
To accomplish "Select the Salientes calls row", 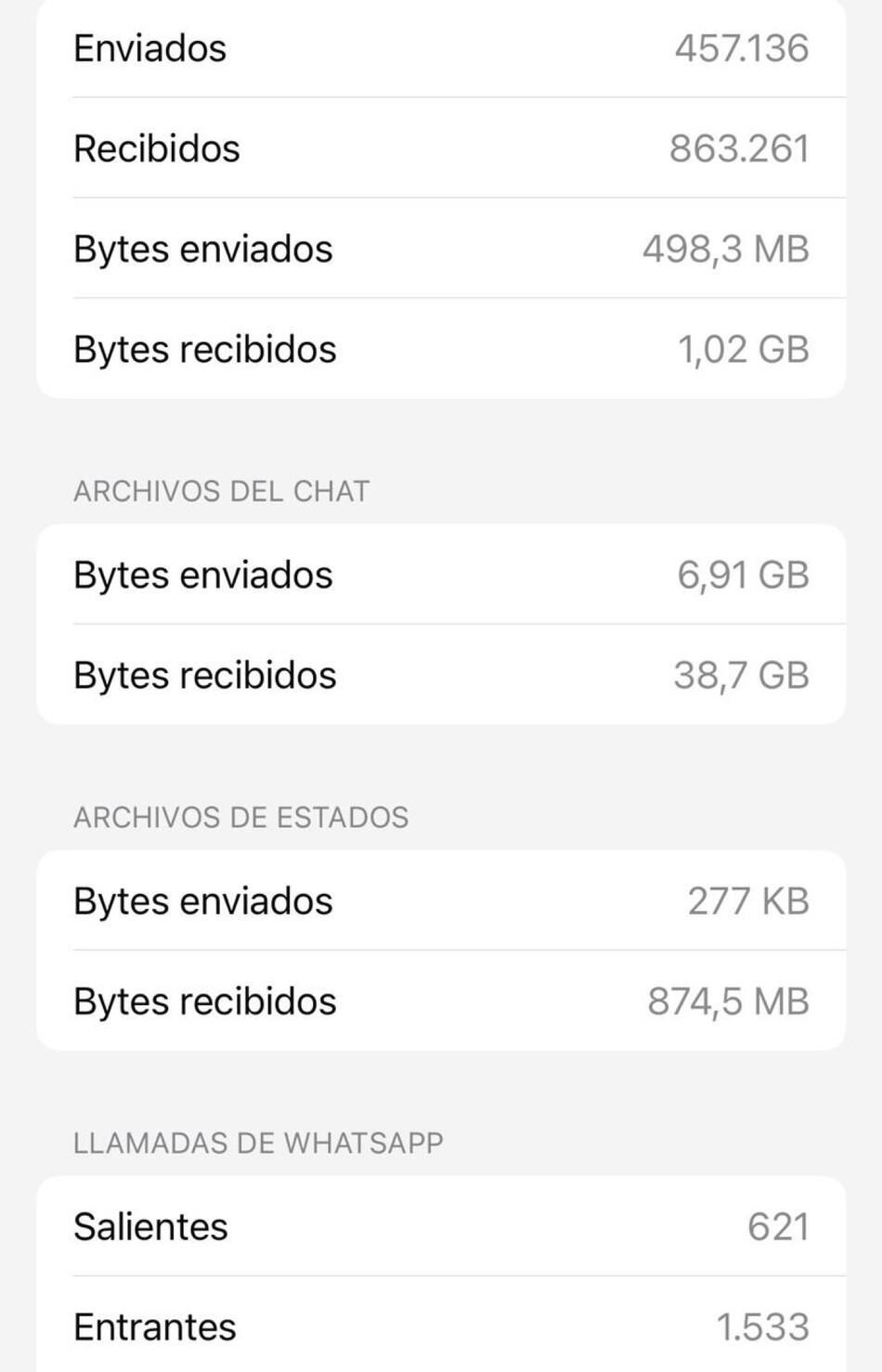I will (x=441, y=1225).
